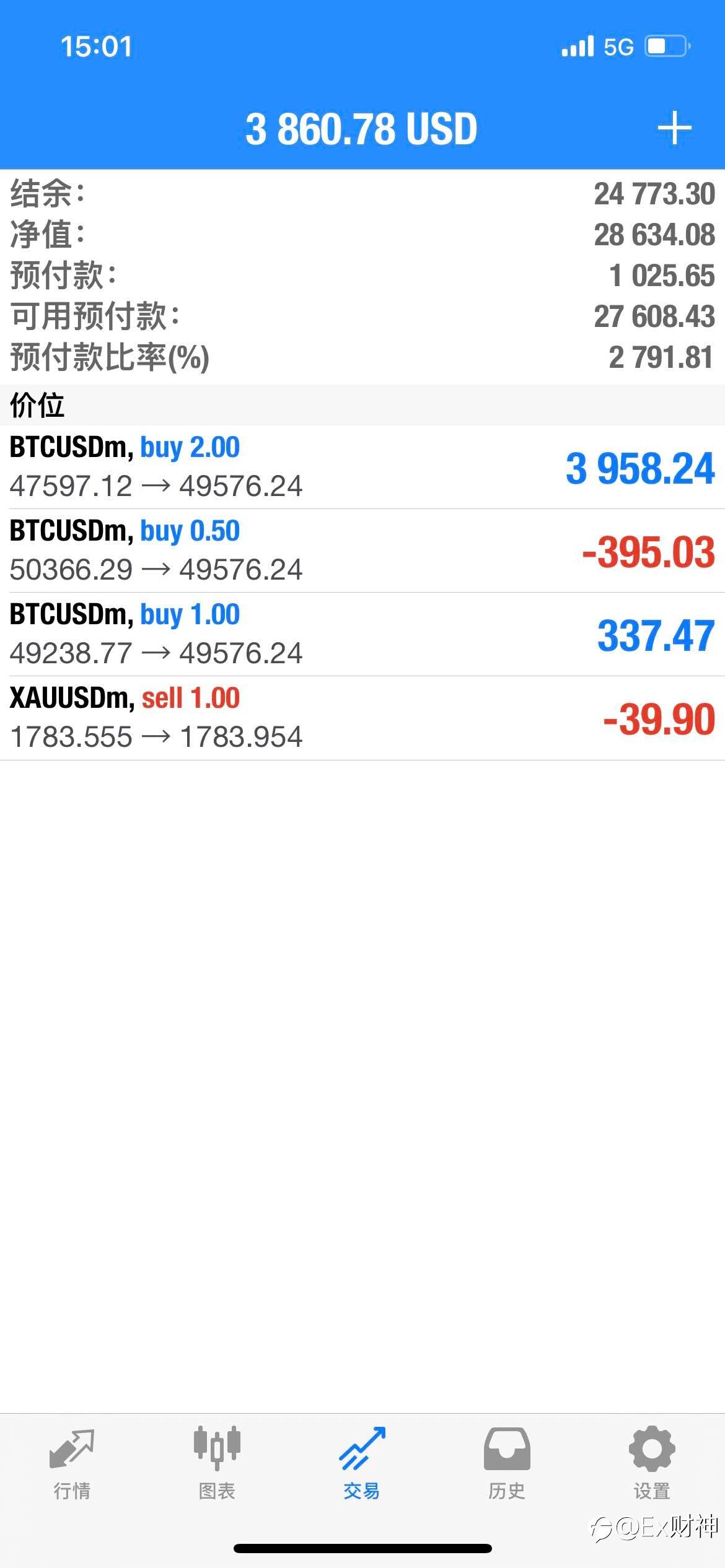Open the BTCUSDm buy 0.50 position
The height and width of the screenshot is (1568, 725).
362,551
